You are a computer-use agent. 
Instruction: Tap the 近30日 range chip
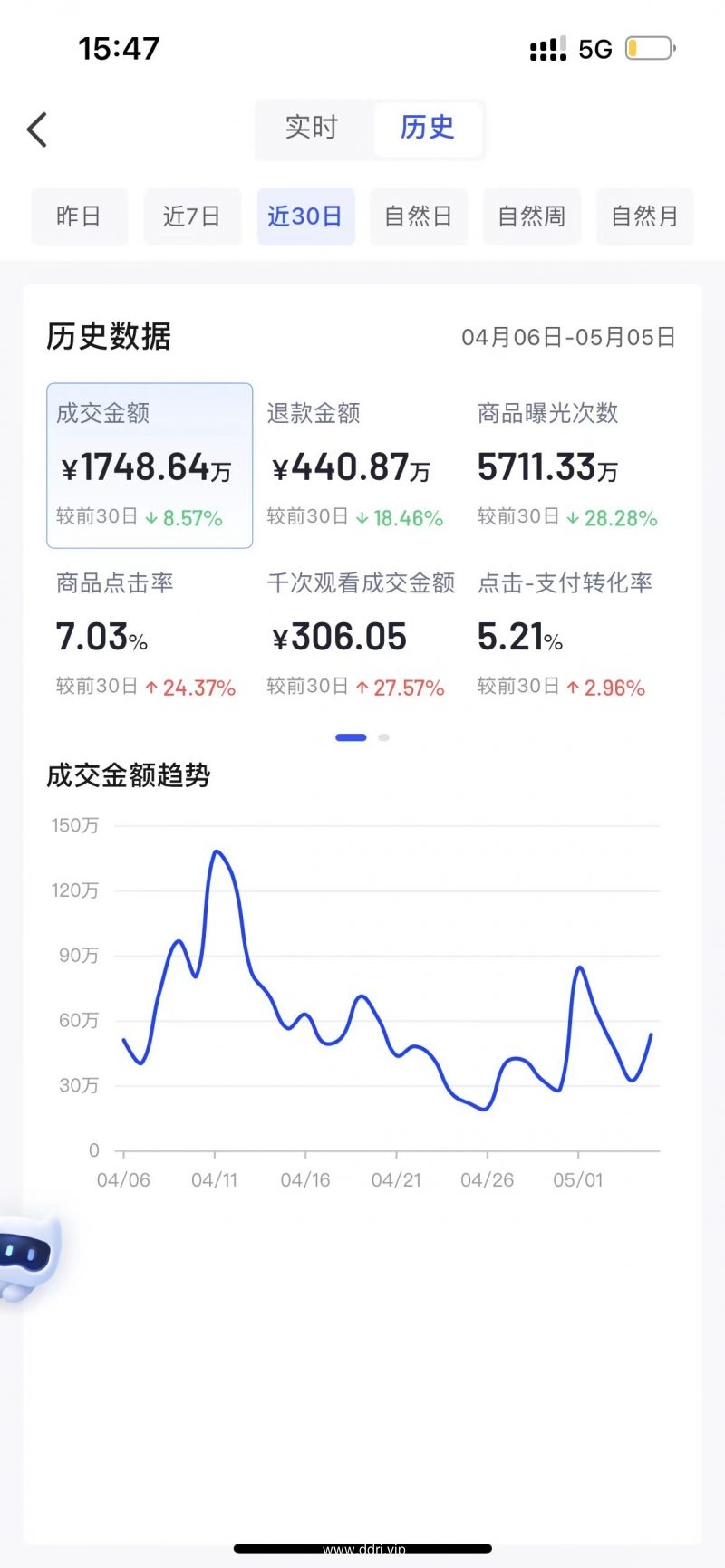[305, 216]
